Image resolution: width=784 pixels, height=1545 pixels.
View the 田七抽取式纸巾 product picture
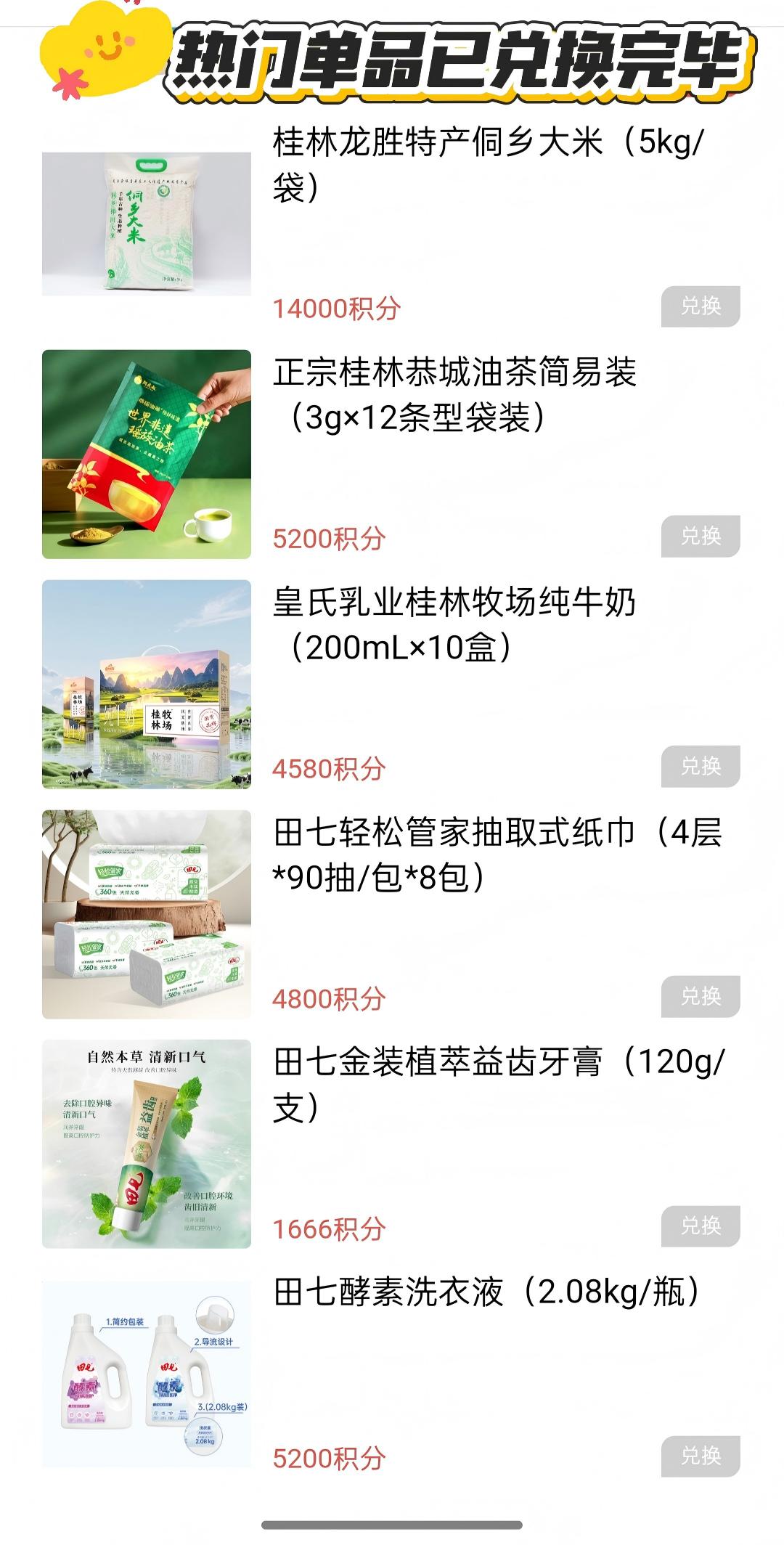147,914
